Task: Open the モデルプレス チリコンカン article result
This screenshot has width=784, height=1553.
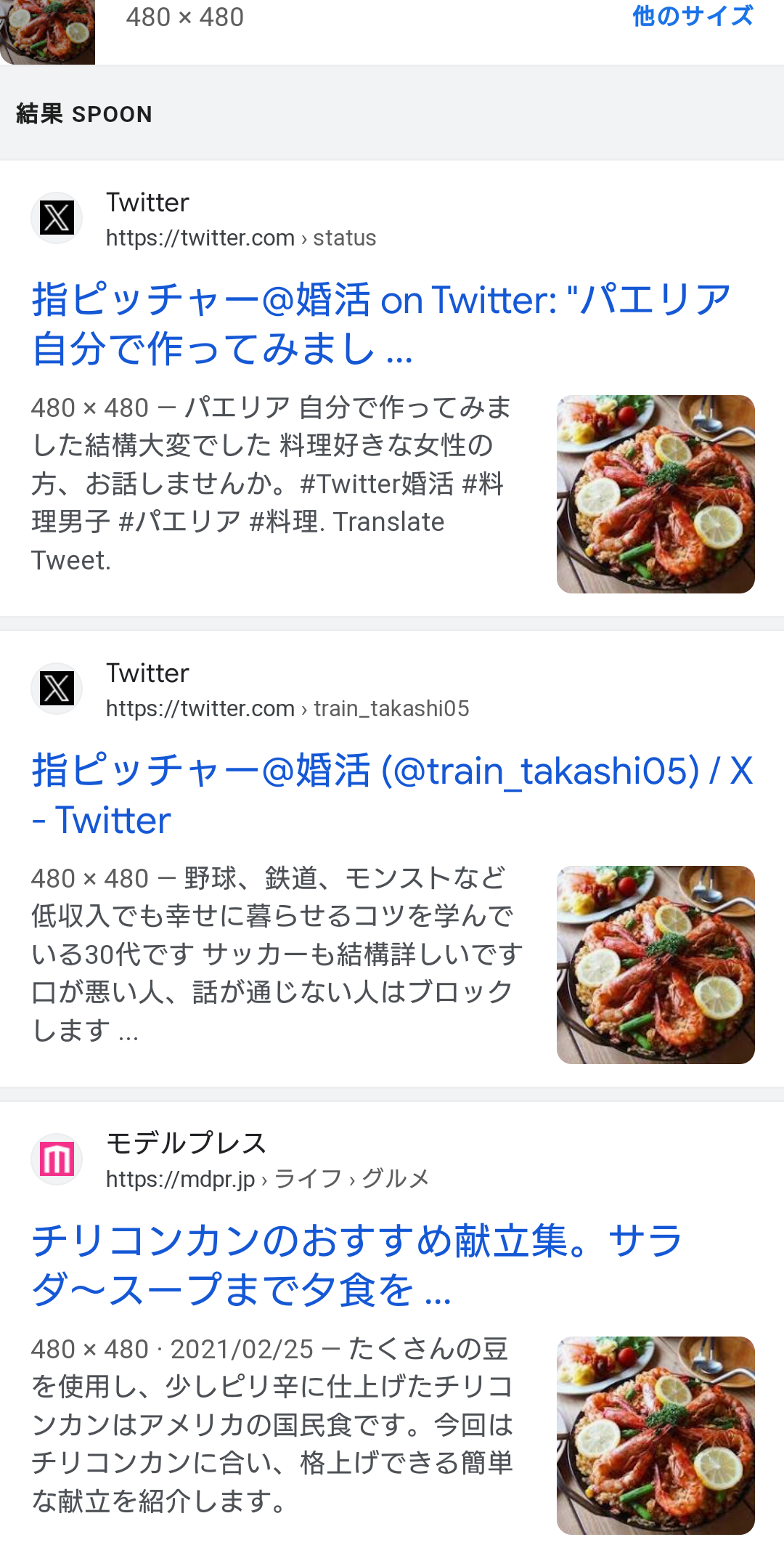Action: pyautogui.click(x=356, y=1265)
